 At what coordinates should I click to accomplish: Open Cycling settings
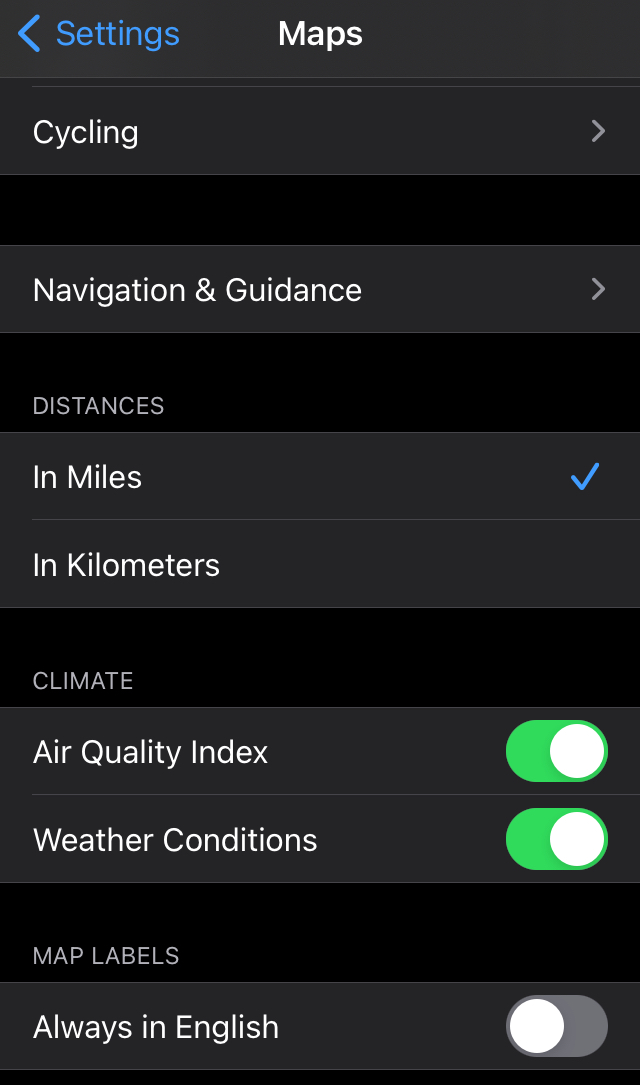point(320,132)
